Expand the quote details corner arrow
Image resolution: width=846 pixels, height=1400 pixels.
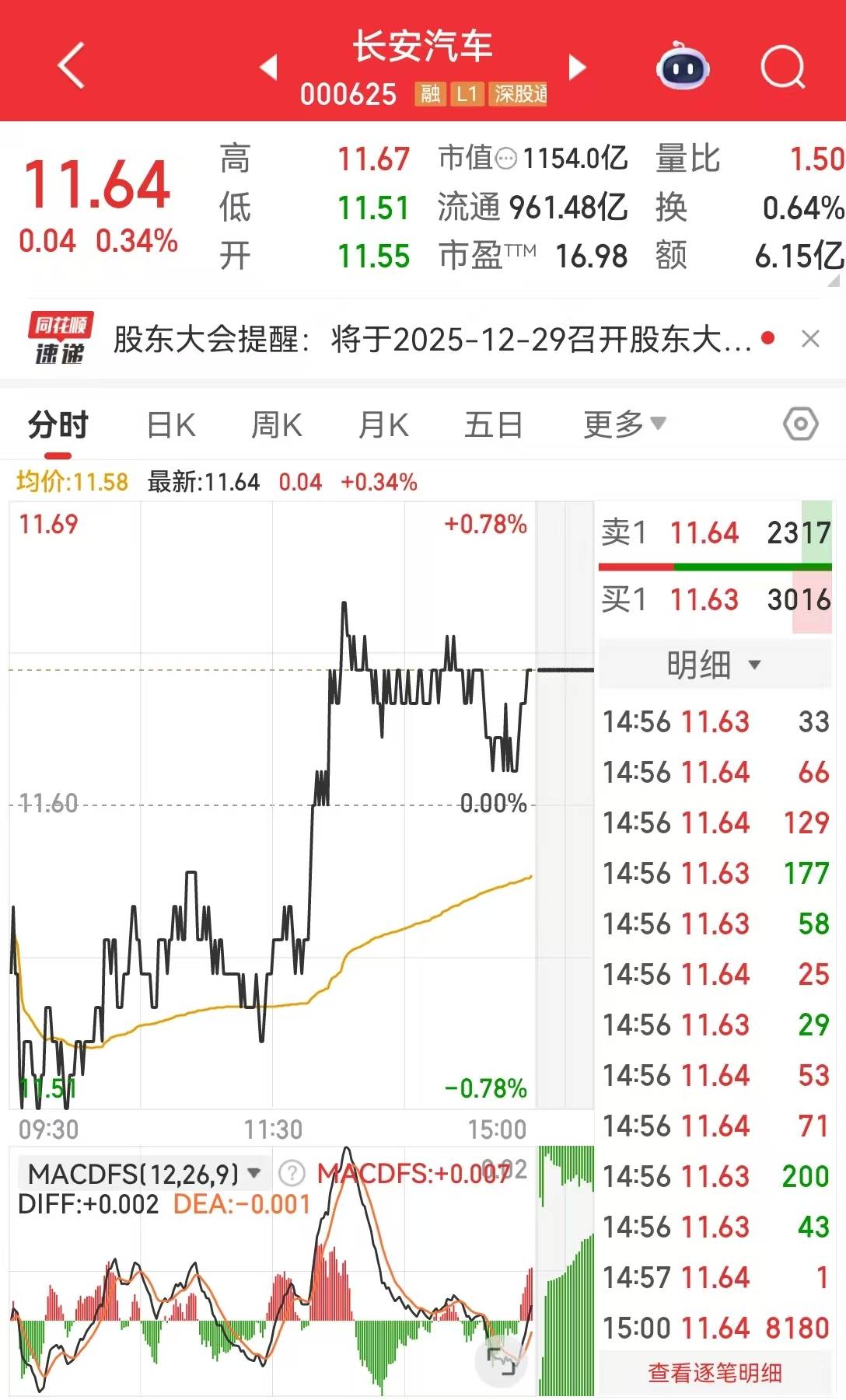click(834, 281)
